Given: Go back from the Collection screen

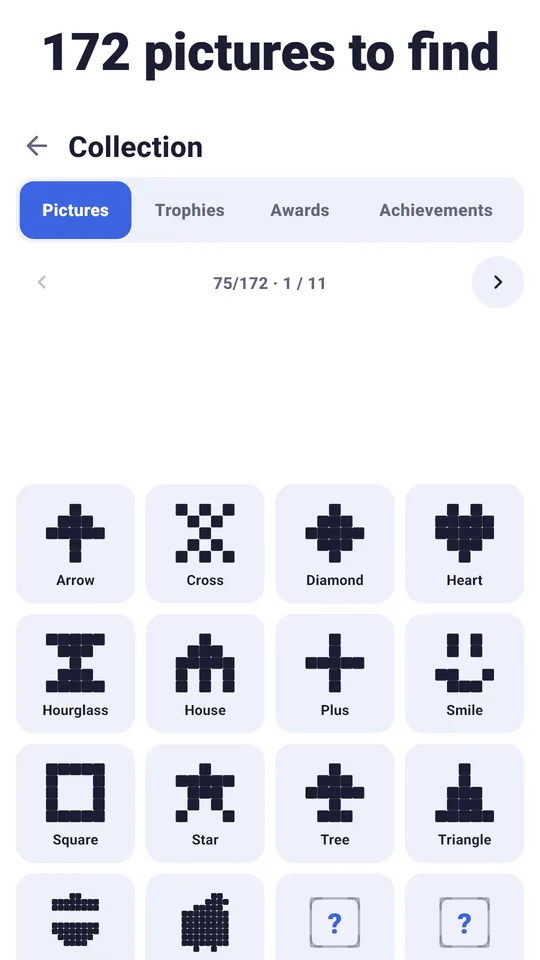Looking at the screenshot, I should [x=37, y=146].
